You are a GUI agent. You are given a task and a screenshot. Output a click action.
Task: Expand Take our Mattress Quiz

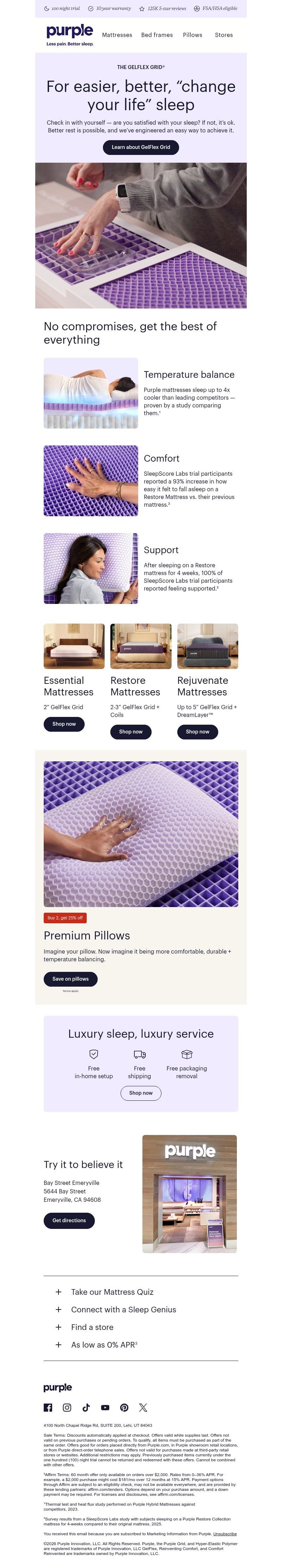(112, 1292)
